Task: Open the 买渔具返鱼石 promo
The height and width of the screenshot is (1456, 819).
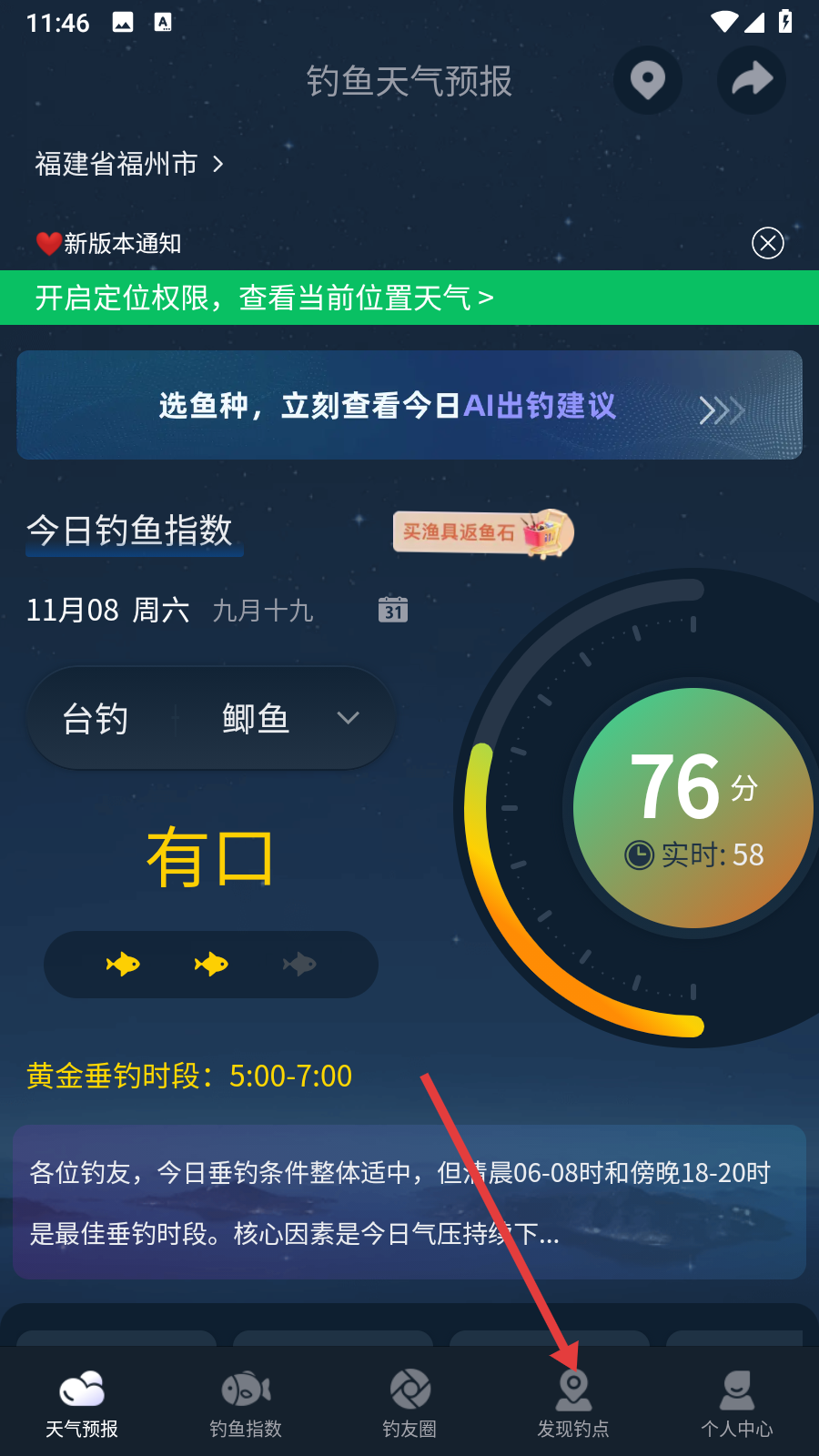Action: [482, 532]
